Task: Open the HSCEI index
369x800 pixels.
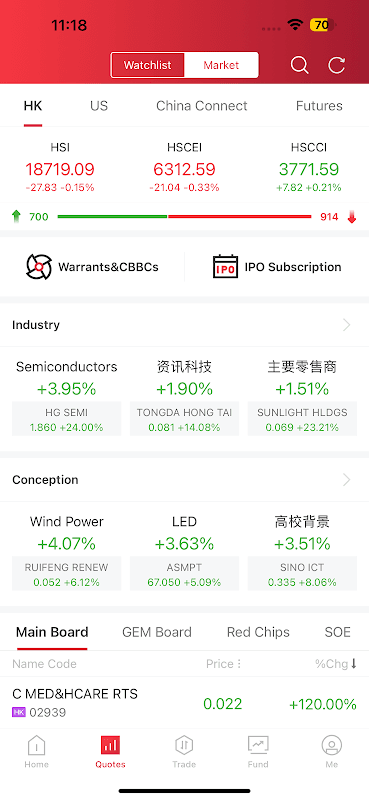Action: tap(184, 169)
